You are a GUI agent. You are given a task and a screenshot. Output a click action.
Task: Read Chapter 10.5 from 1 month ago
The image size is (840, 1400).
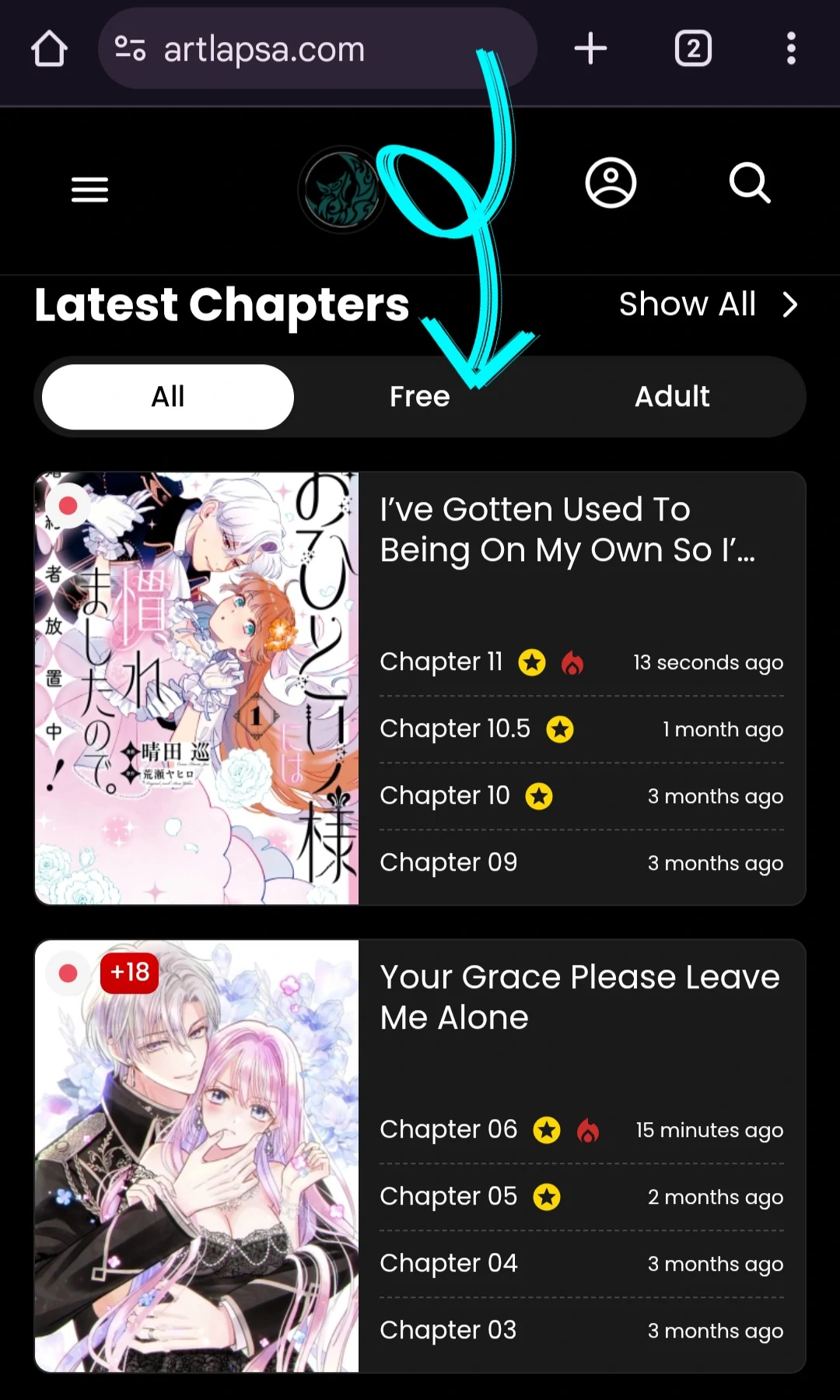pos(455,729)
